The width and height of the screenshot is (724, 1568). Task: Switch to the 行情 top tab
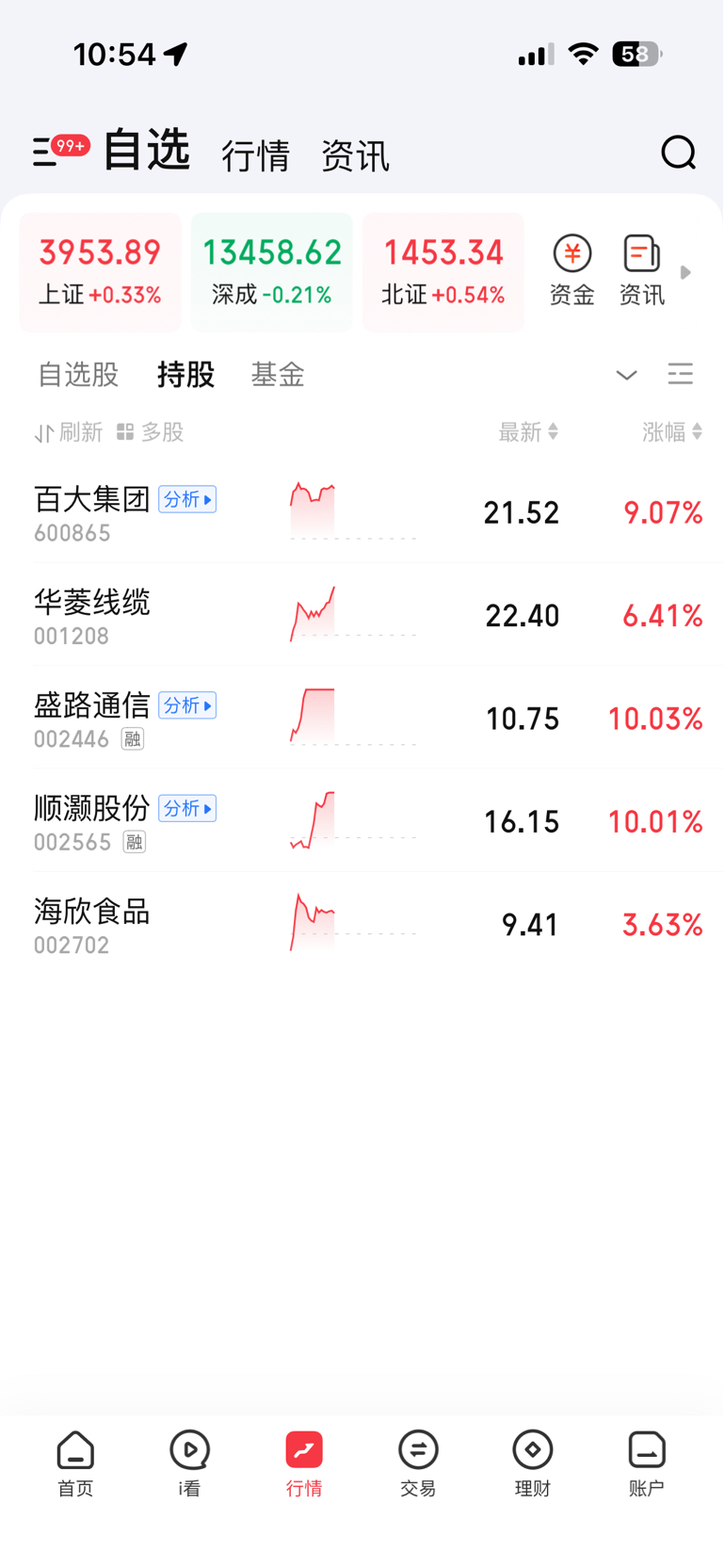coord(255,155)
